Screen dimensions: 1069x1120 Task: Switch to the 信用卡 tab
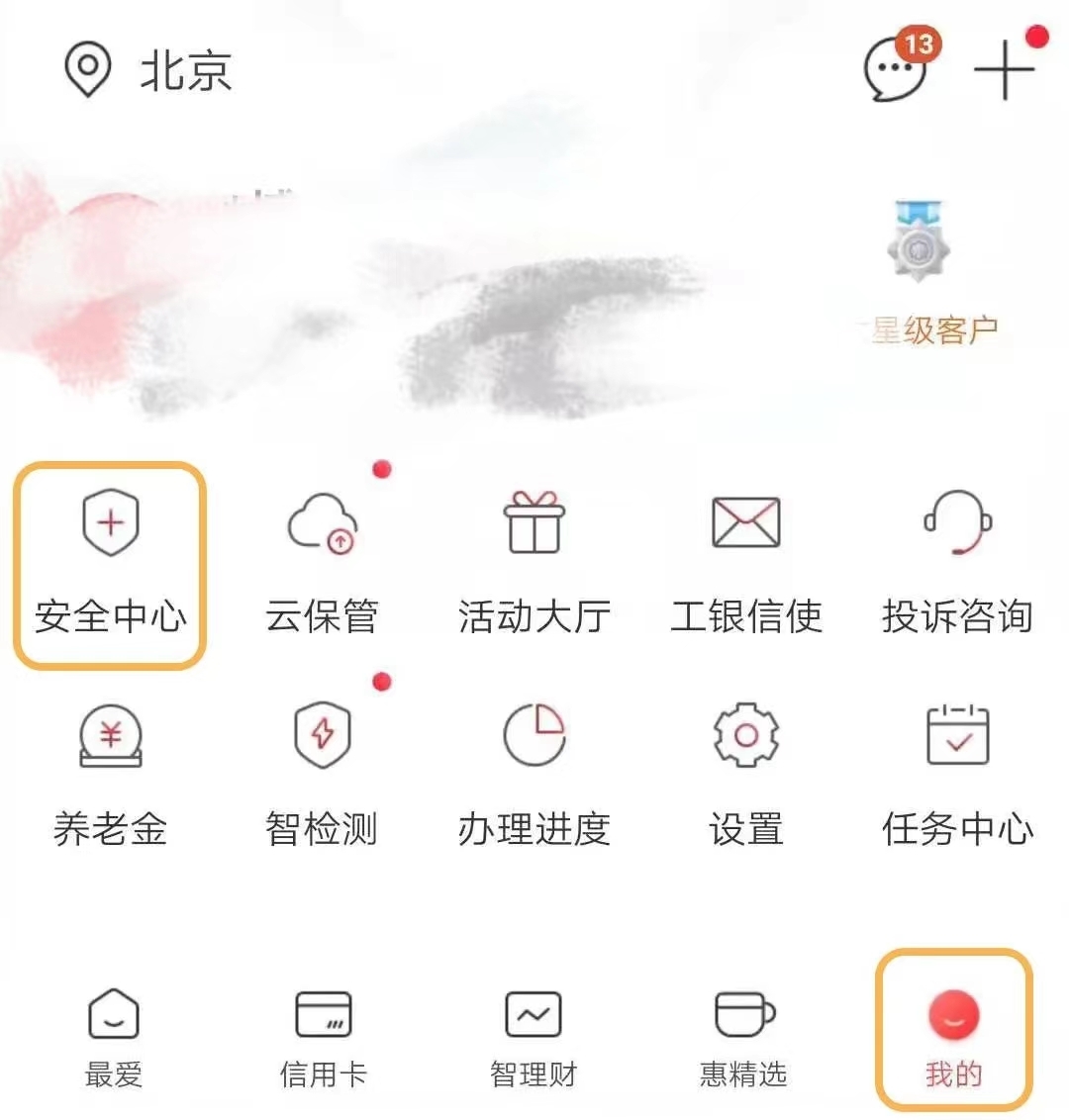324,1037
